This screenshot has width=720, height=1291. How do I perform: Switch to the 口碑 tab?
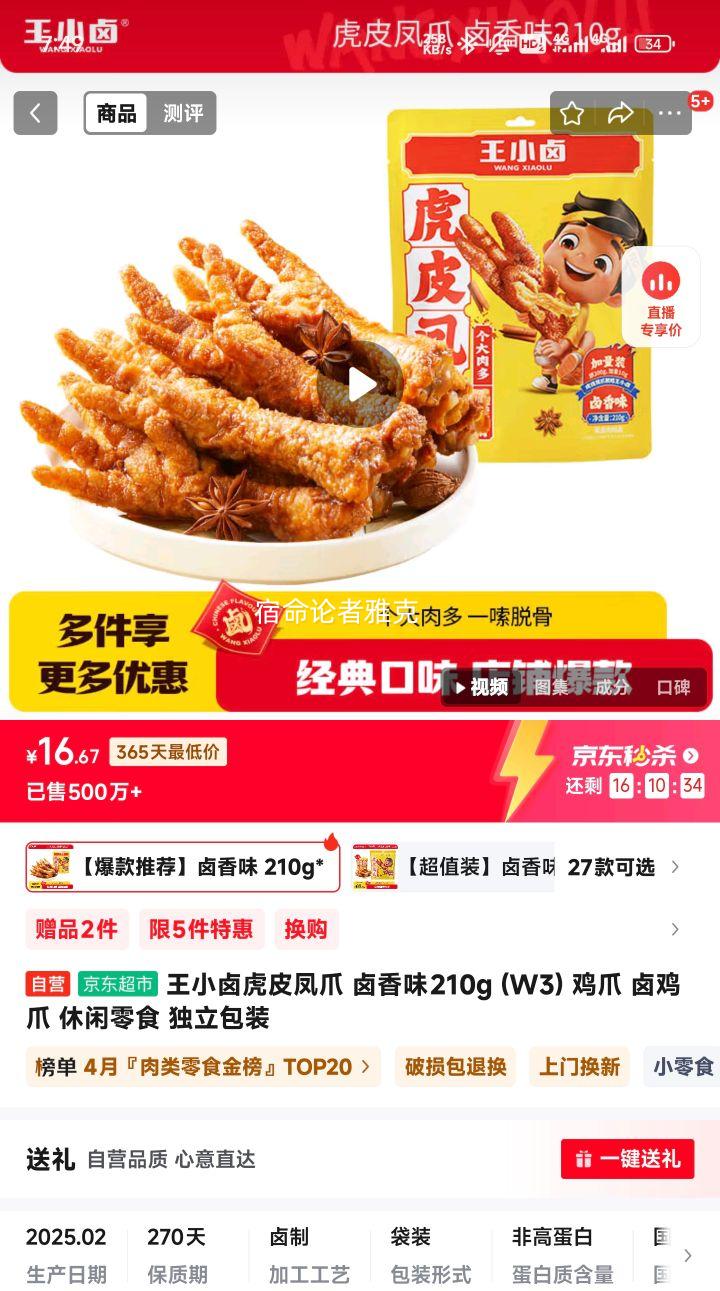(673, 689)
